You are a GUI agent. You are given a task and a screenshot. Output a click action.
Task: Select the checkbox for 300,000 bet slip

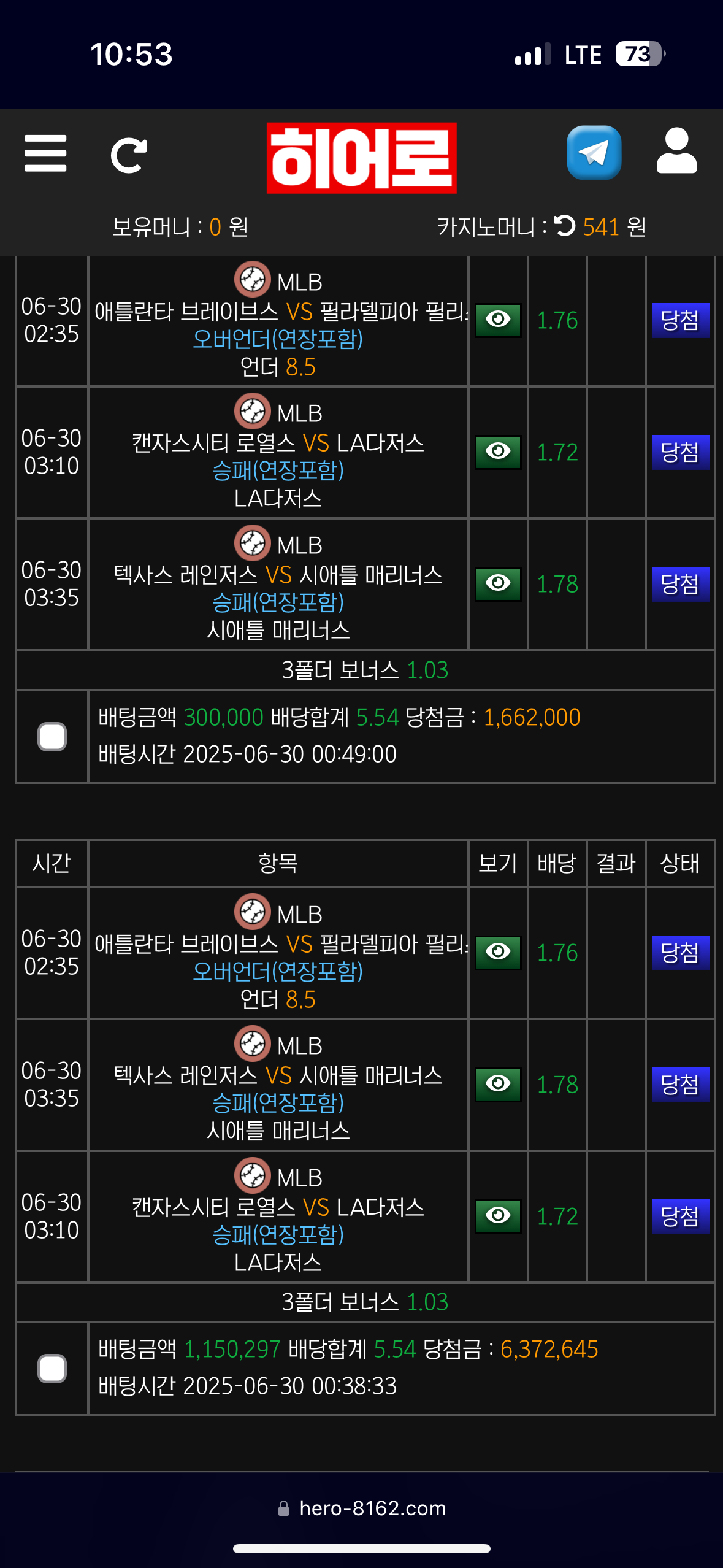(x=52, y=737)
